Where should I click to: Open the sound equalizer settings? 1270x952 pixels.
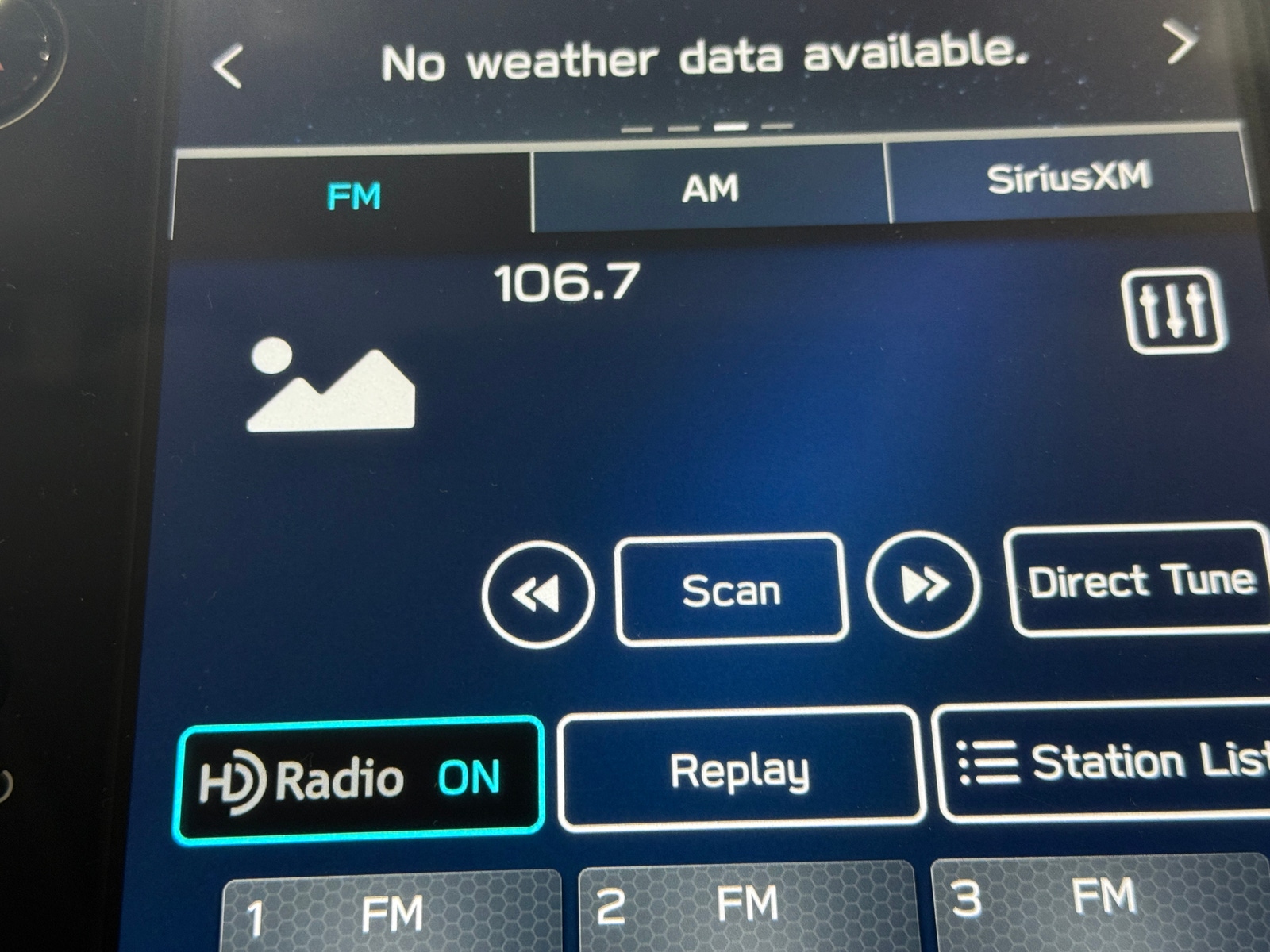(x=1173, y=310)
